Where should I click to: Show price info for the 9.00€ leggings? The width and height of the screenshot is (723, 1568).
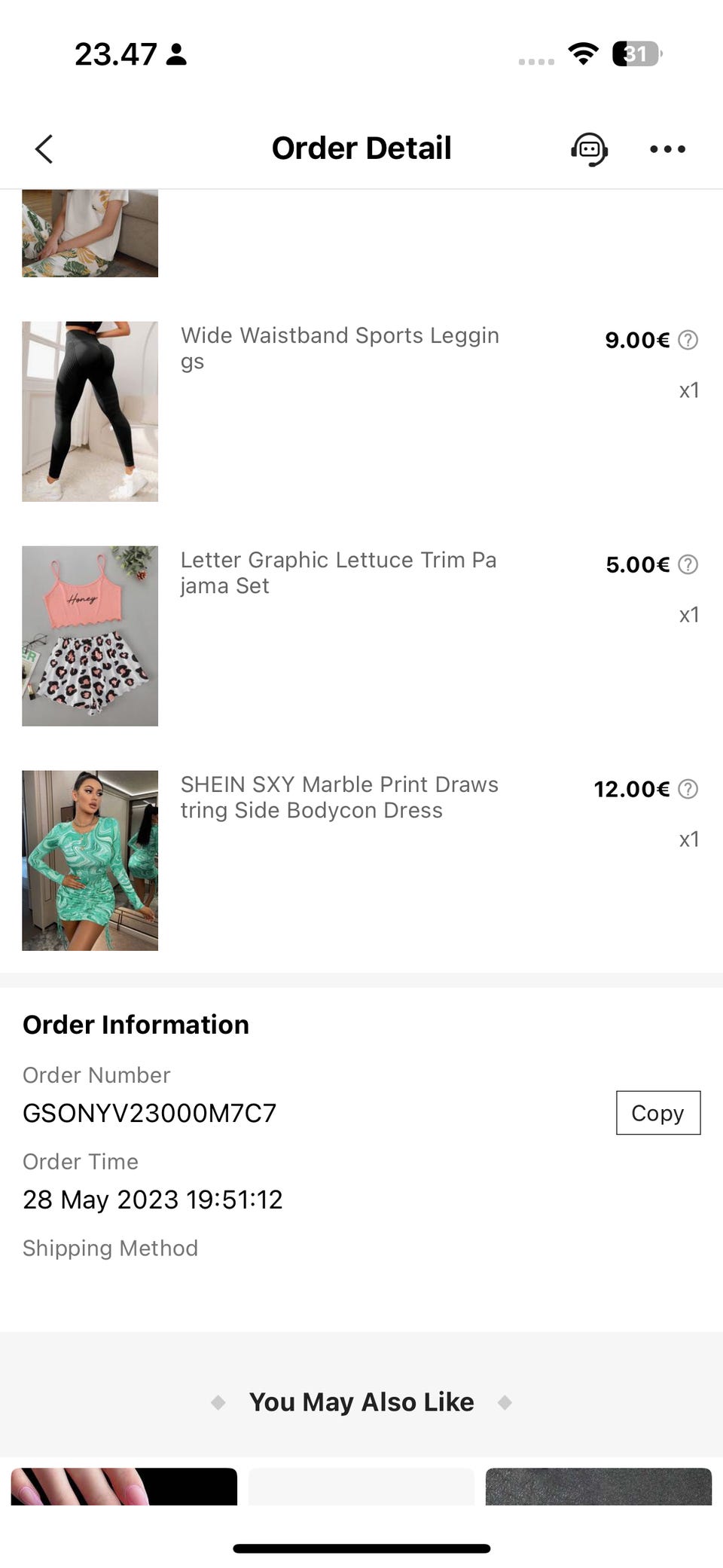[x=688, y=341]
